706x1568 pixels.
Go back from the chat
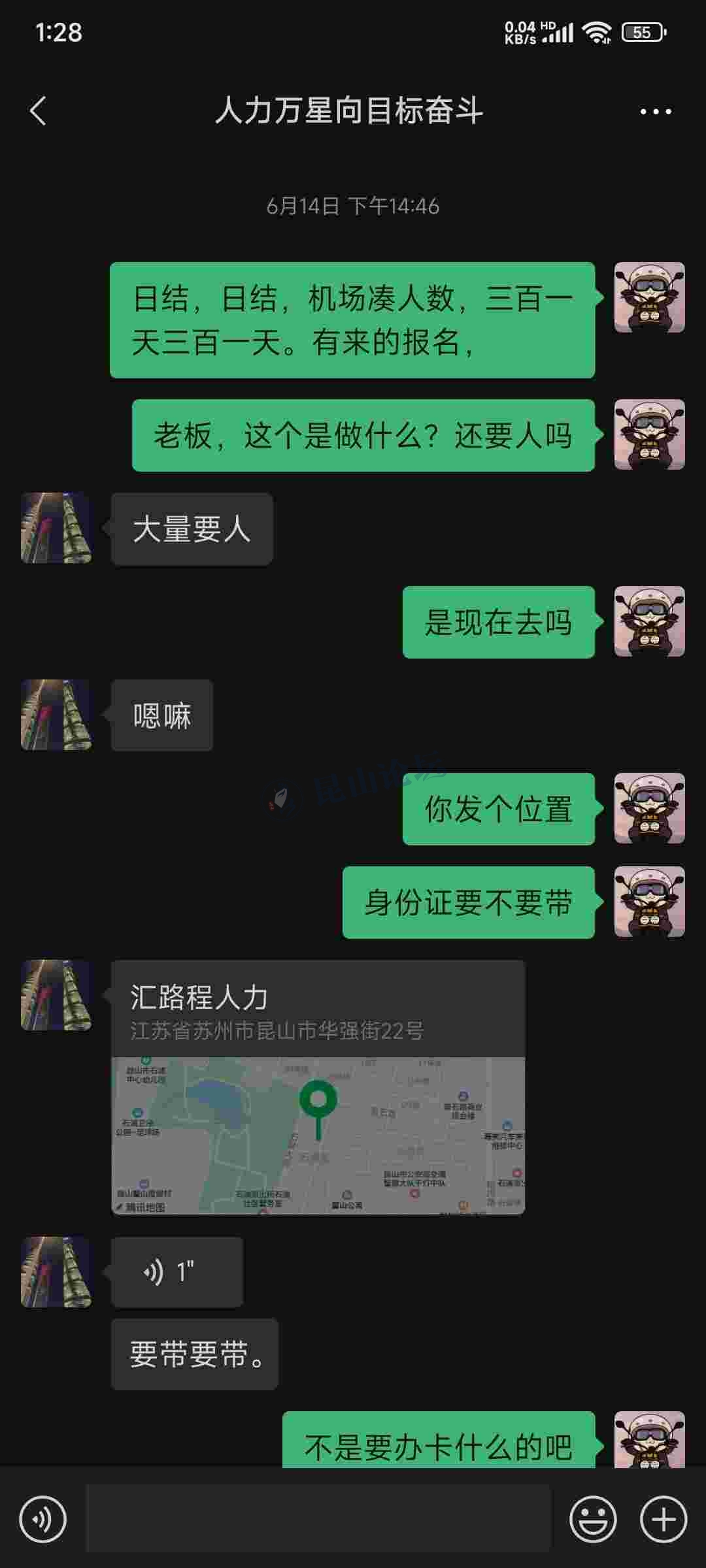tap(38, 111)
